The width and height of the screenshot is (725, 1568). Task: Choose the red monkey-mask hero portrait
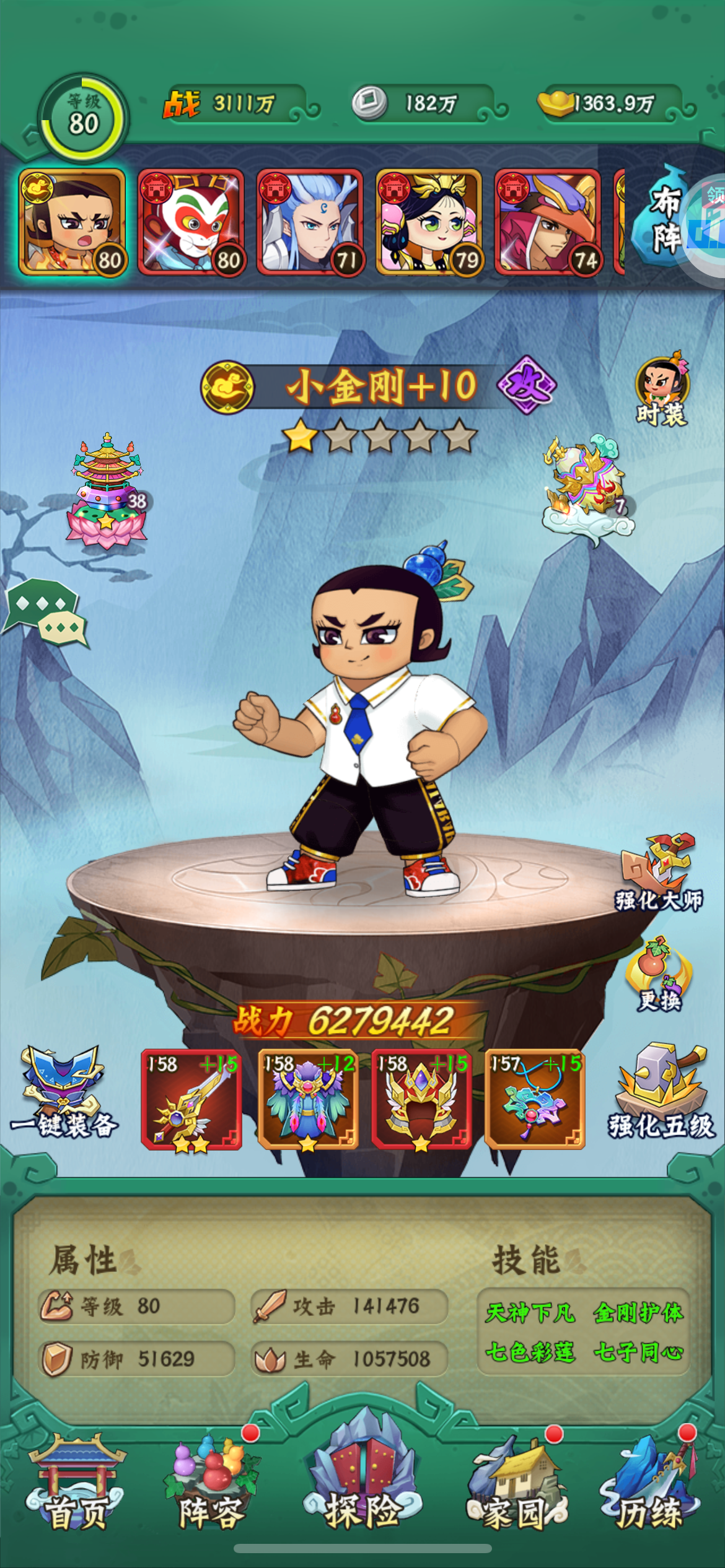pyautogui.click(x=190, y=222)
